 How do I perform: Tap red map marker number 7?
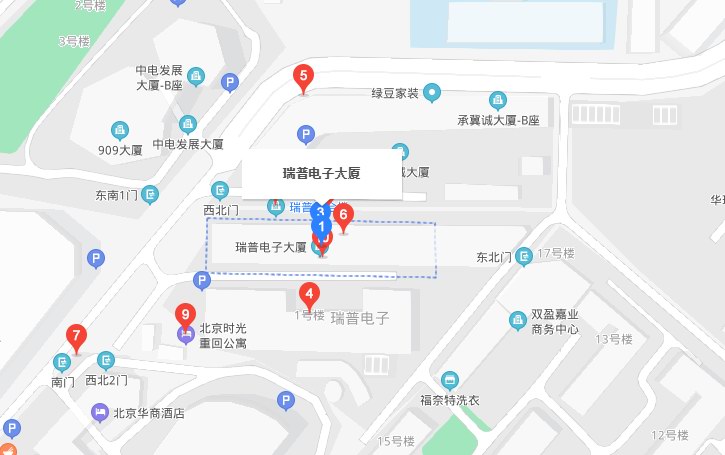75,336
